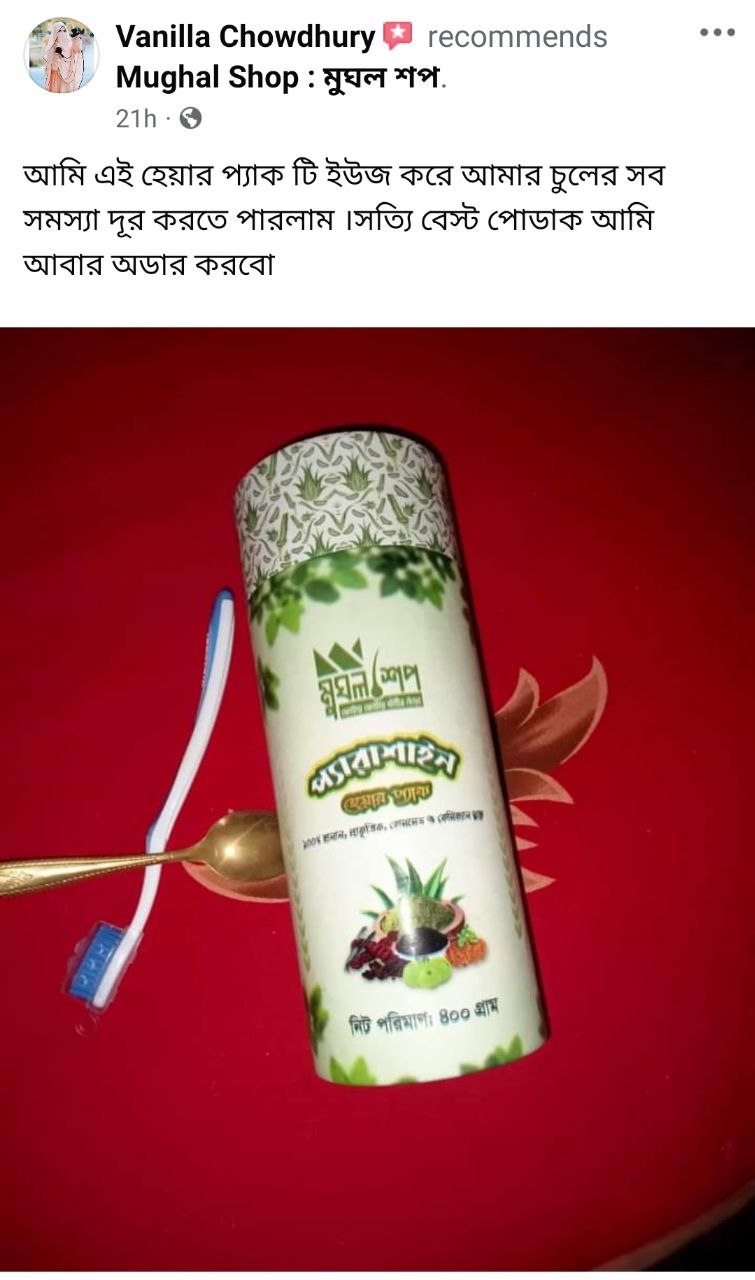The width and height of the screenshot is (755, 1280).
Task: Visit Vanilla Chowdhury's profile via name
Action: (x=245, y=37)
